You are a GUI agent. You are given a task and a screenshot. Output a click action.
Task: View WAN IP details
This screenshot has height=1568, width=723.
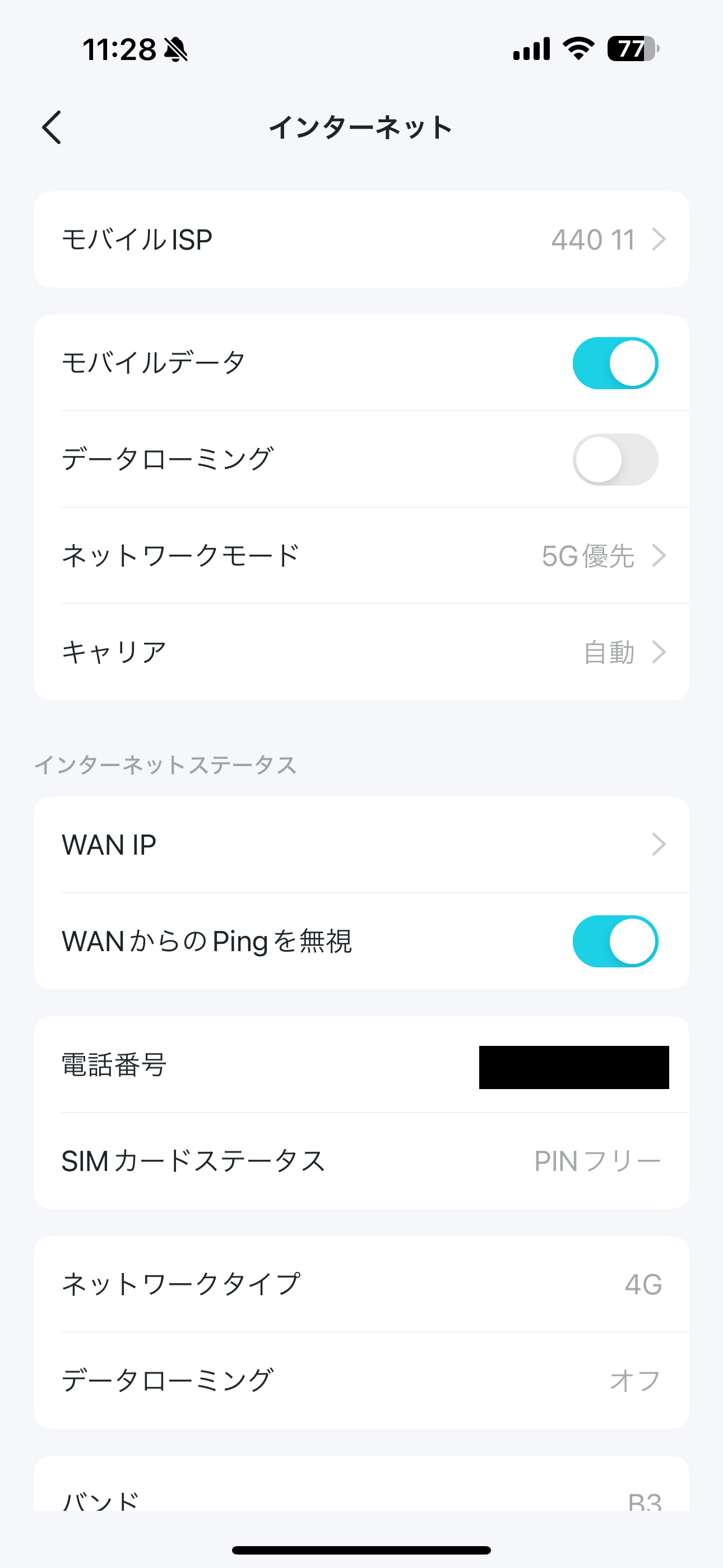coord(361,844)
